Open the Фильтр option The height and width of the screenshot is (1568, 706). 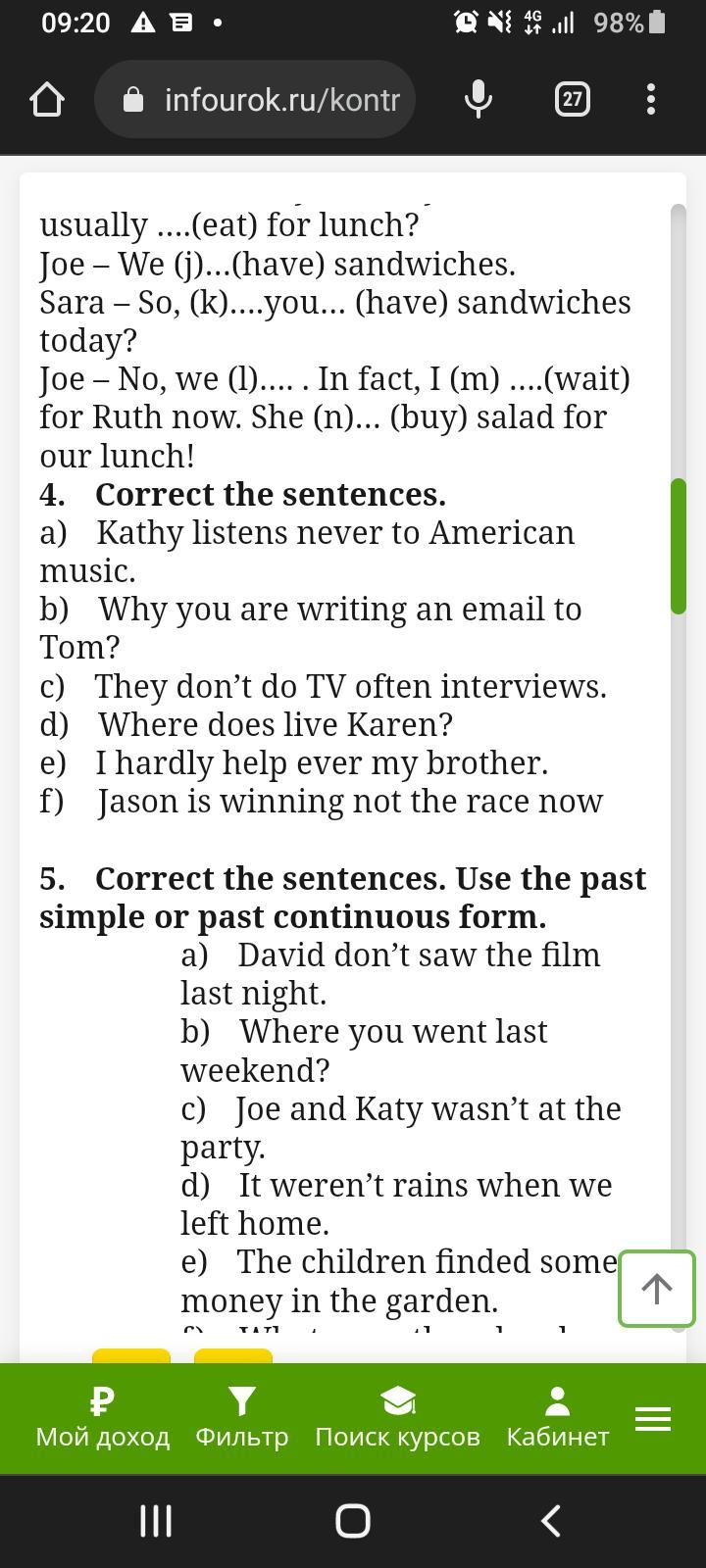242,1418
